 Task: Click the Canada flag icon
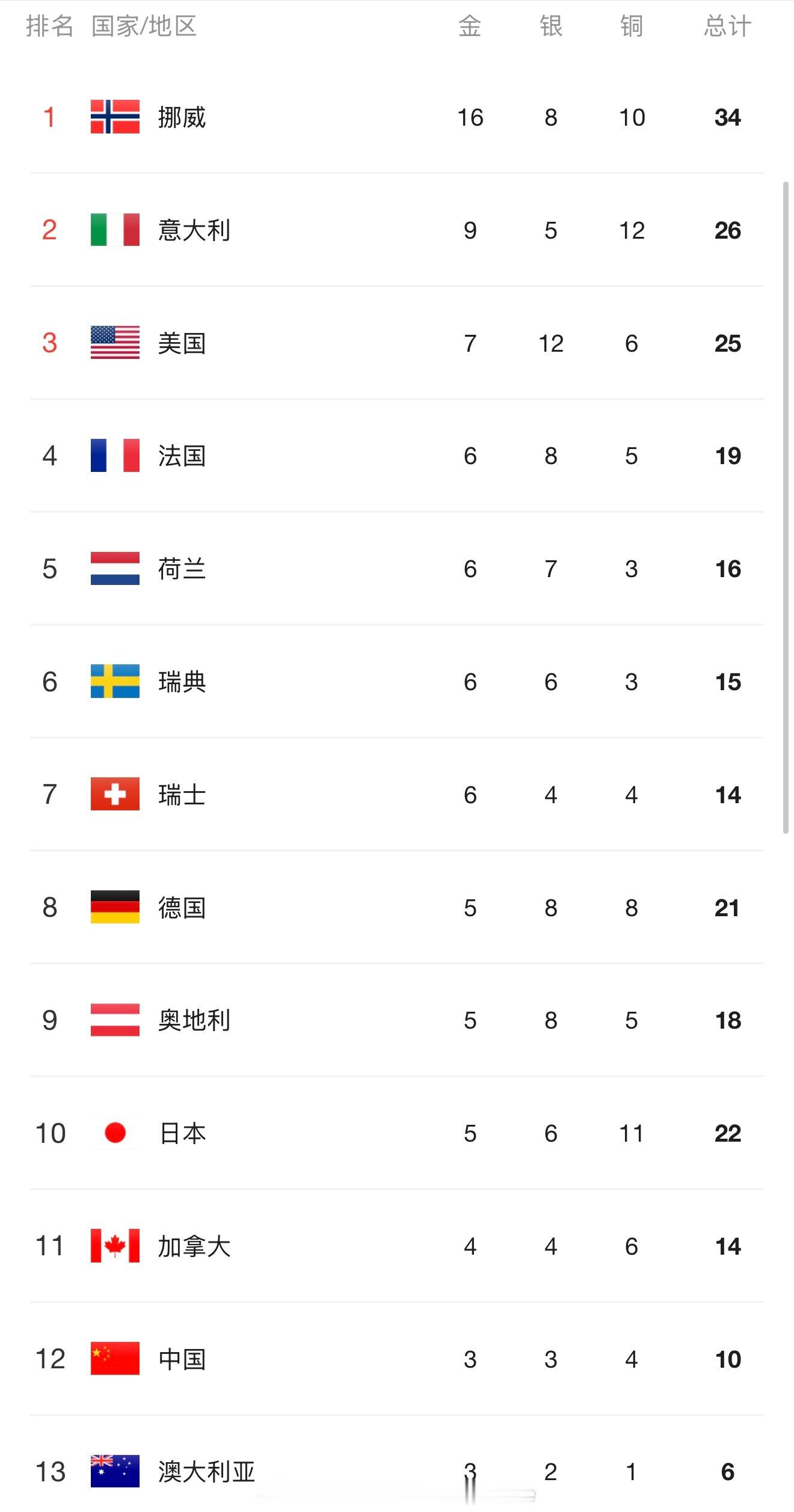tap(114, 1246)
